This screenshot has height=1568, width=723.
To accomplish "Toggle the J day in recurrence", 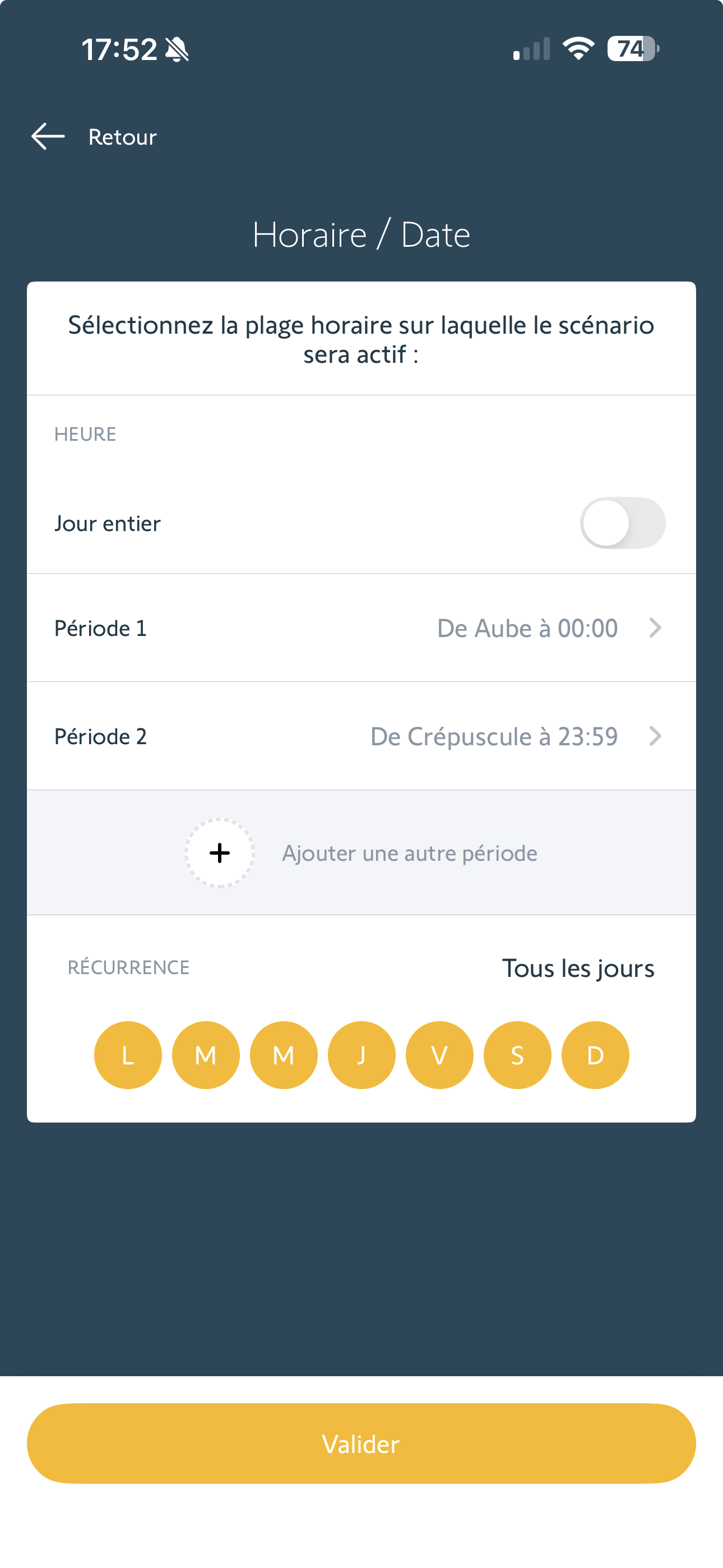I will 361,1055.
